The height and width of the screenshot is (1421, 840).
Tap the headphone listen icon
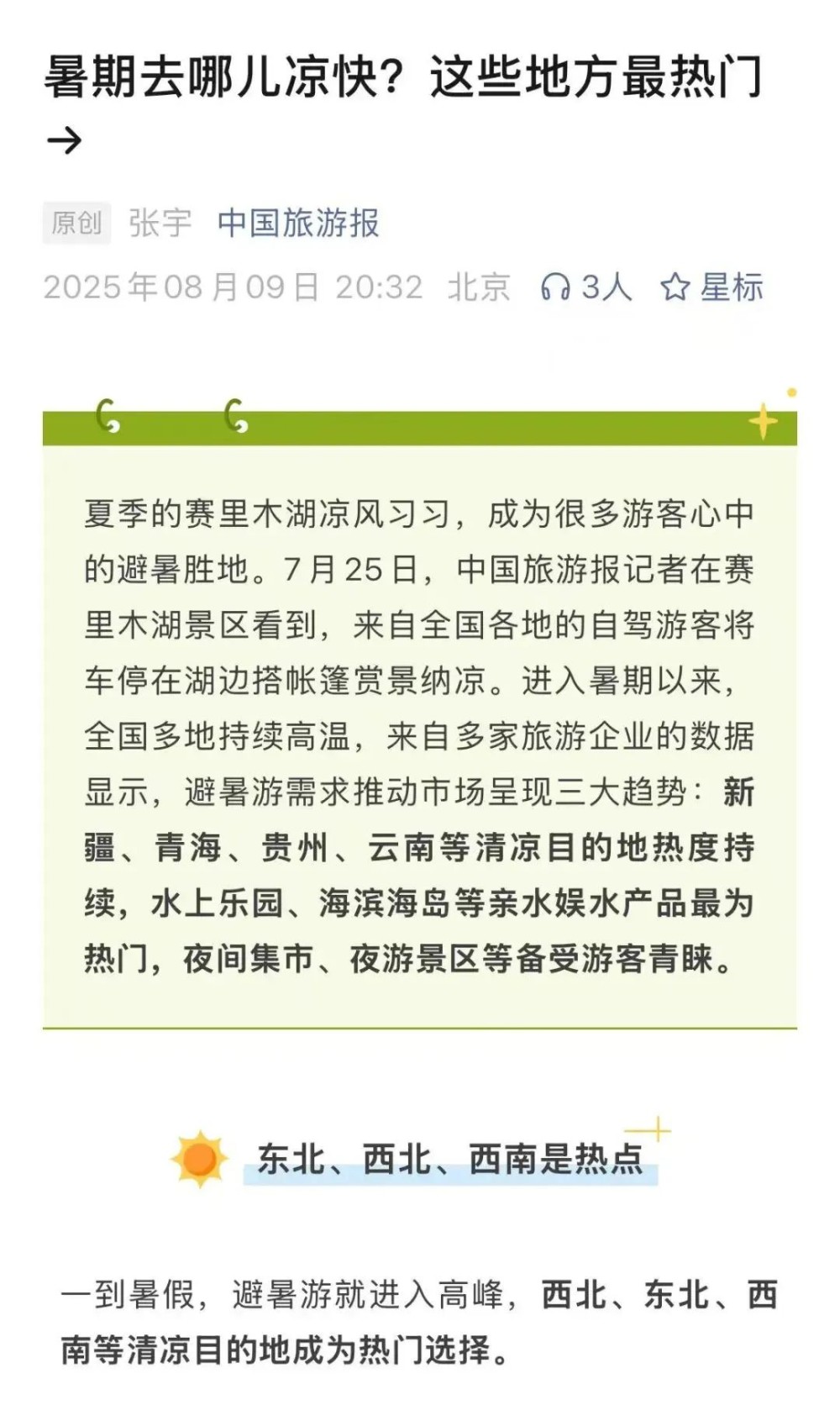(555, 287)
